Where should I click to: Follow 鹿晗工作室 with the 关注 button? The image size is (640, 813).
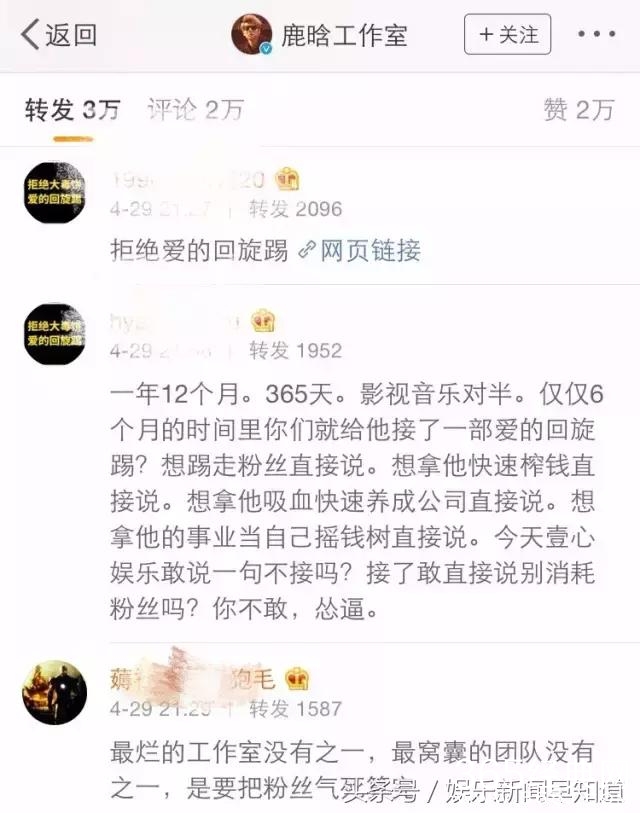[x=507, y=35]
